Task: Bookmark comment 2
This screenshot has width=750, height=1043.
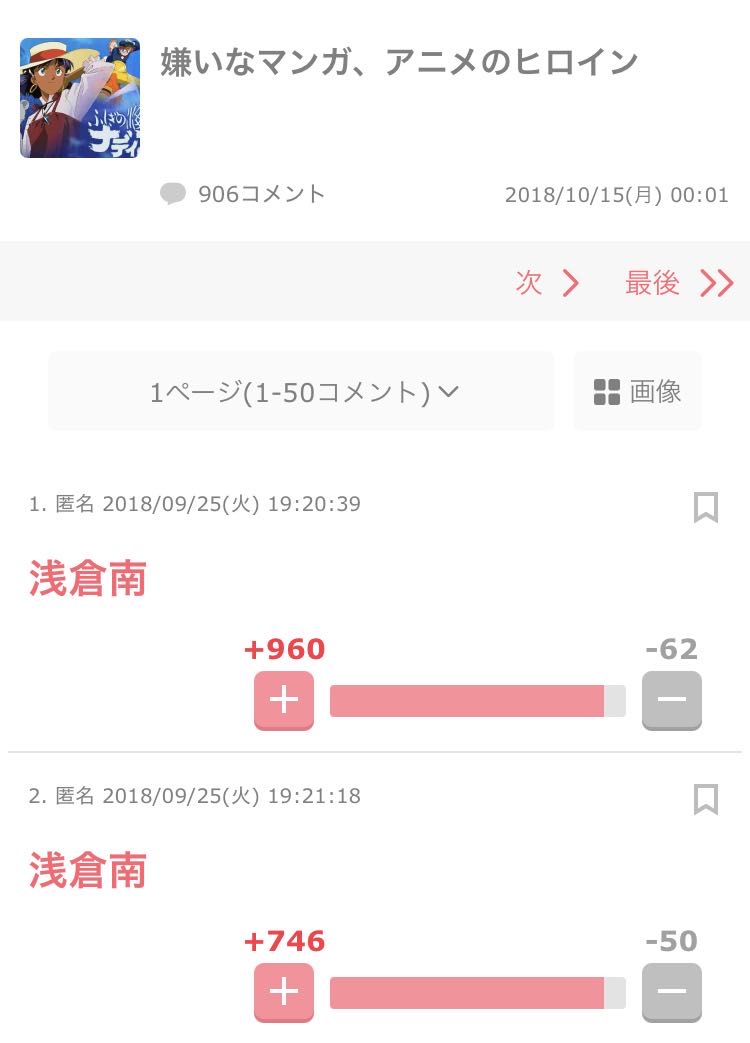Action: tap(705, 800)
